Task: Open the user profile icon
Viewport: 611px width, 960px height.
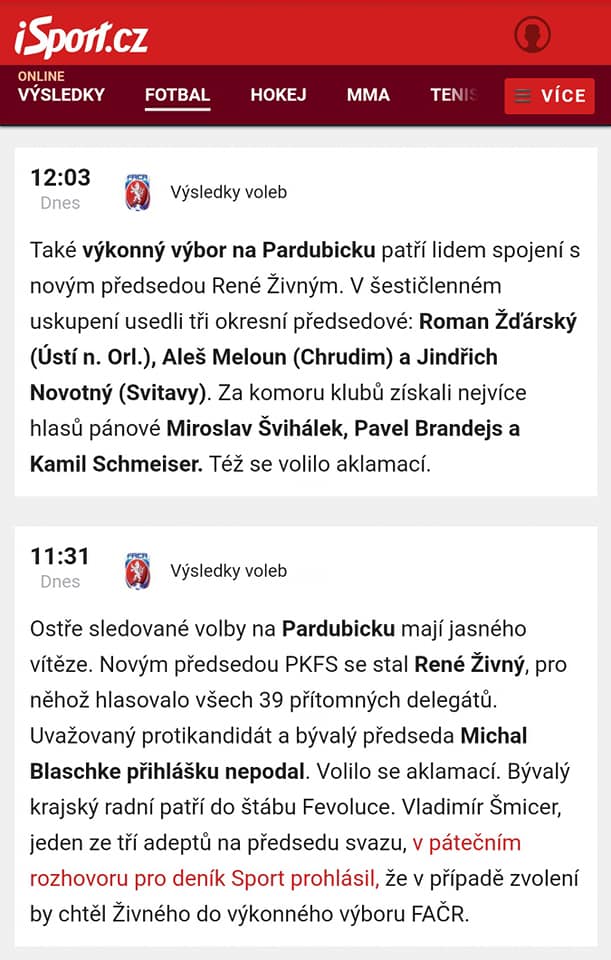Action: click(x=532, y=35)
